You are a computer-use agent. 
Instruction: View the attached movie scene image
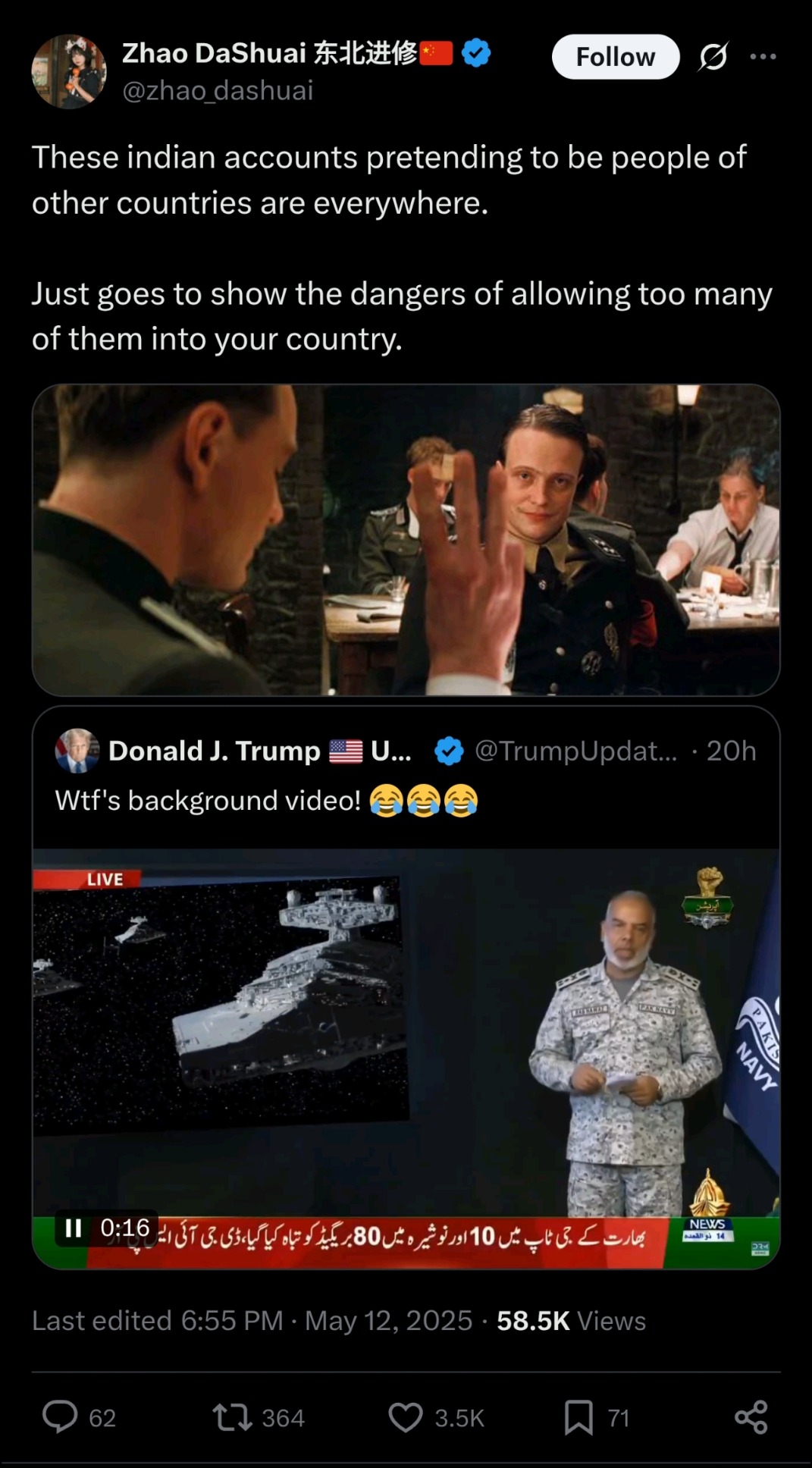pyautogui.click(x=406, y=540)
